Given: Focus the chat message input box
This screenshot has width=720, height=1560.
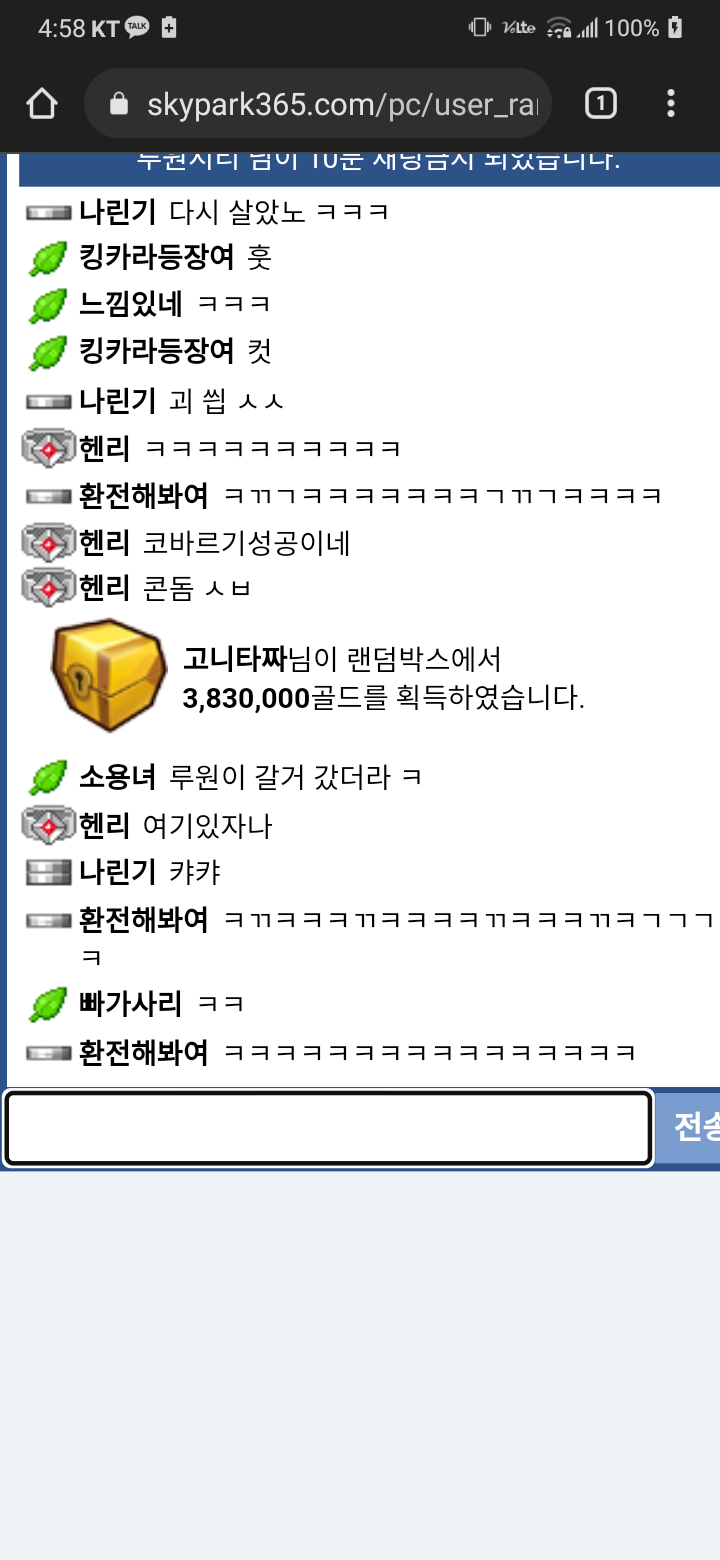Looking at the screenshot, I should coord(328,1127).
